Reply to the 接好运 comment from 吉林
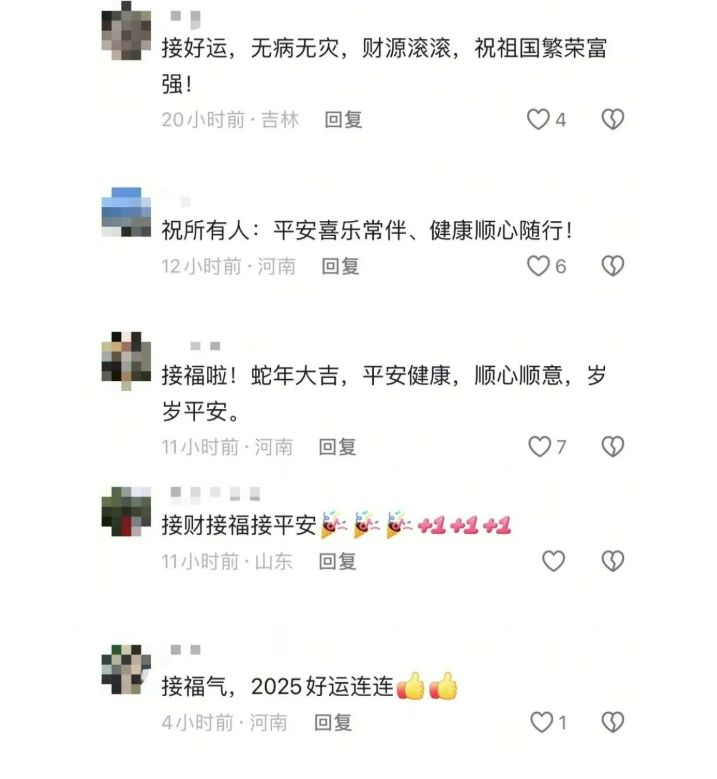The image size is (717, 779). click(x=343, y=120)
